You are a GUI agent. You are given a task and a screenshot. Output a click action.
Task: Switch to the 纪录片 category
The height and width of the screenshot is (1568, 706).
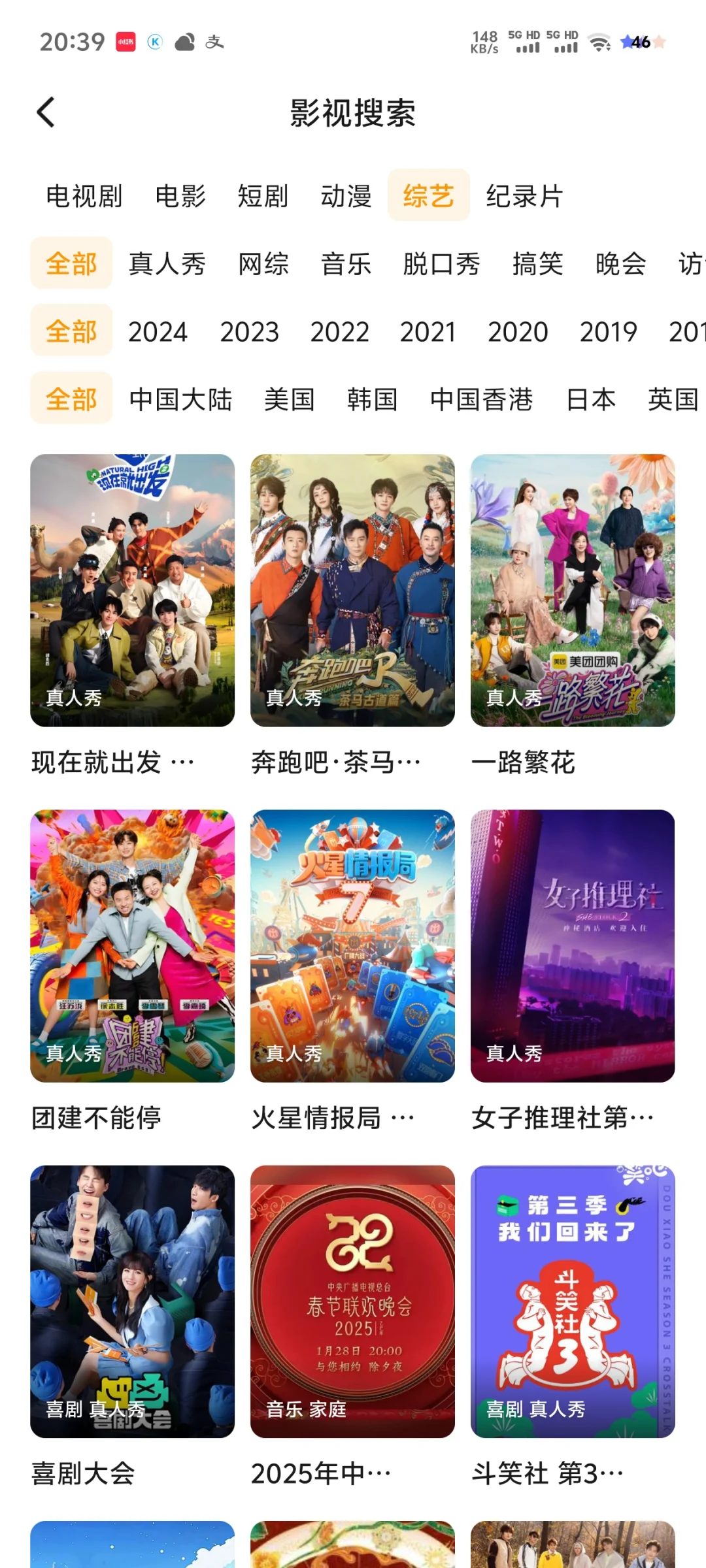pyautogui.click(x=524, y=196)
